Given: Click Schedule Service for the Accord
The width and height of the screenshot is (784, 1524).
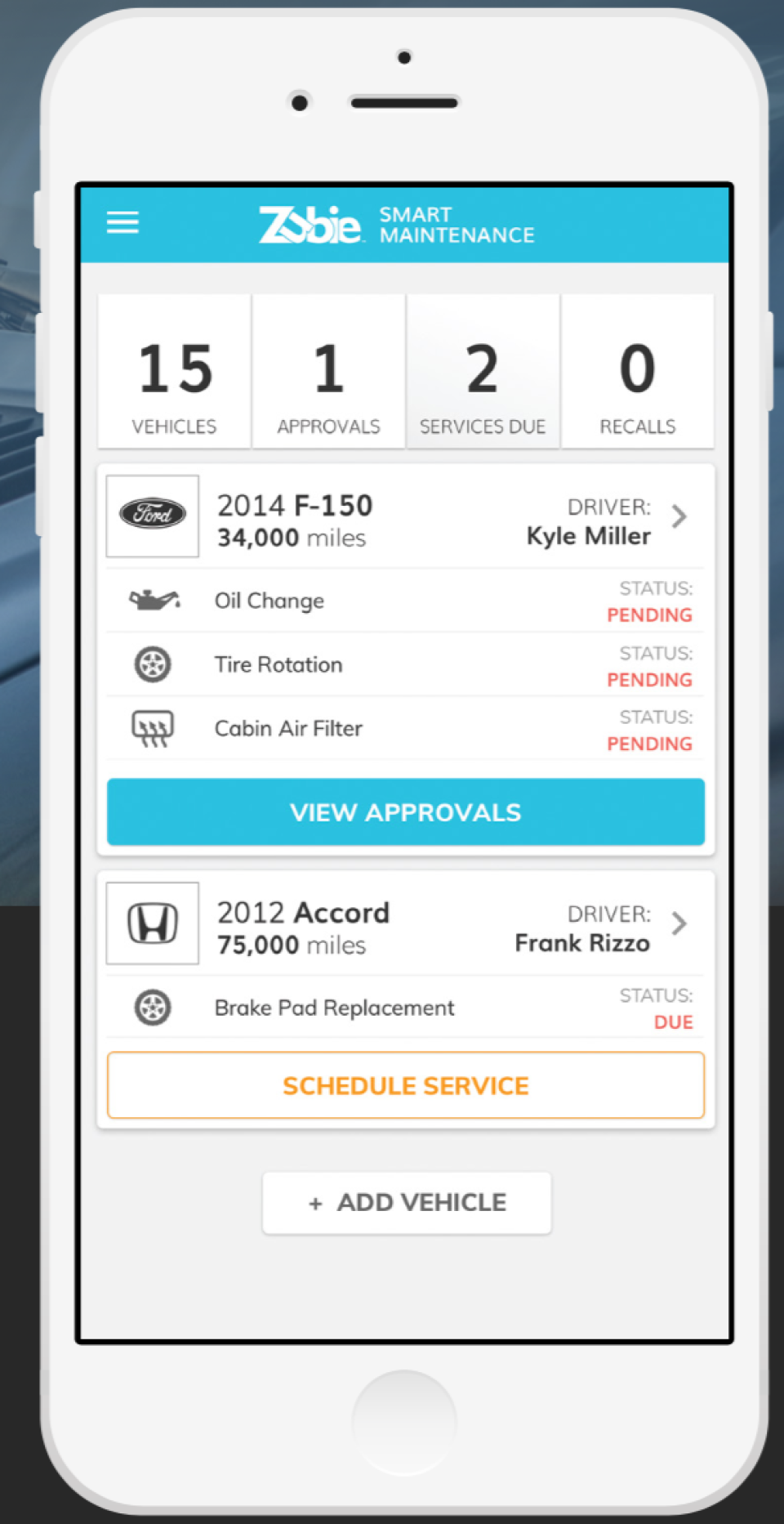Looking at the screenshot, I should 405,1085.
